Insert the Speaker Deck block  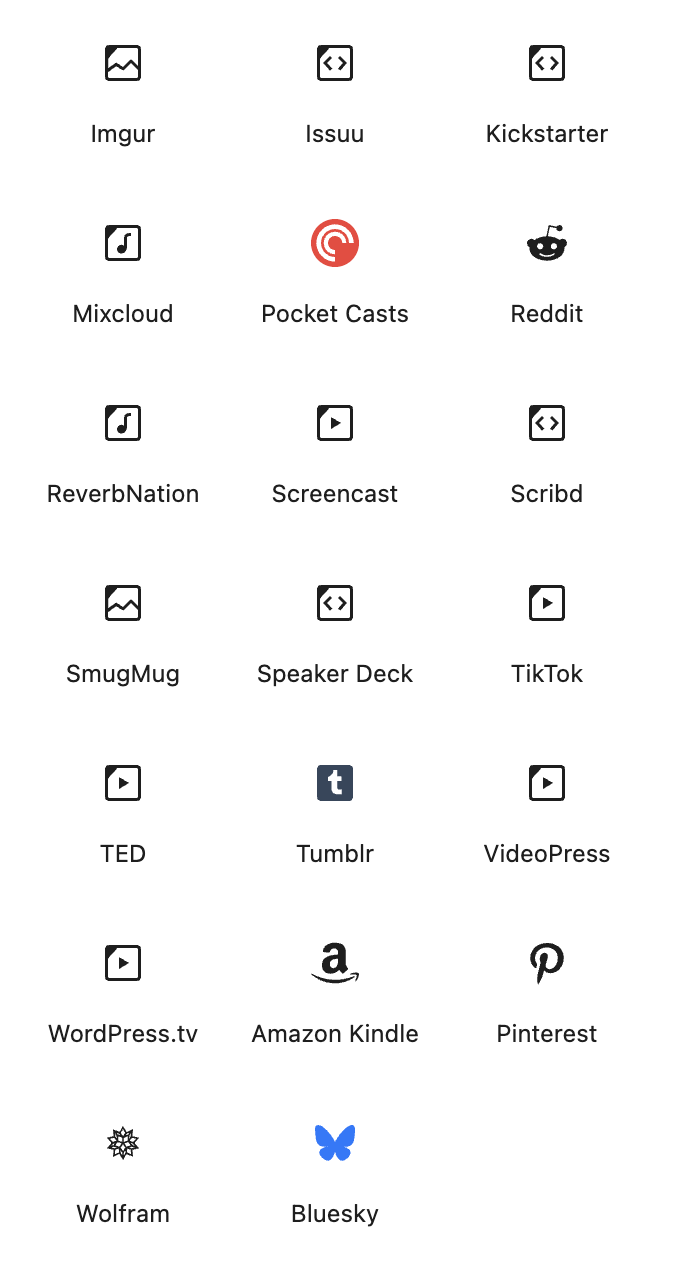pyautogui.click(x=335, y=635)
